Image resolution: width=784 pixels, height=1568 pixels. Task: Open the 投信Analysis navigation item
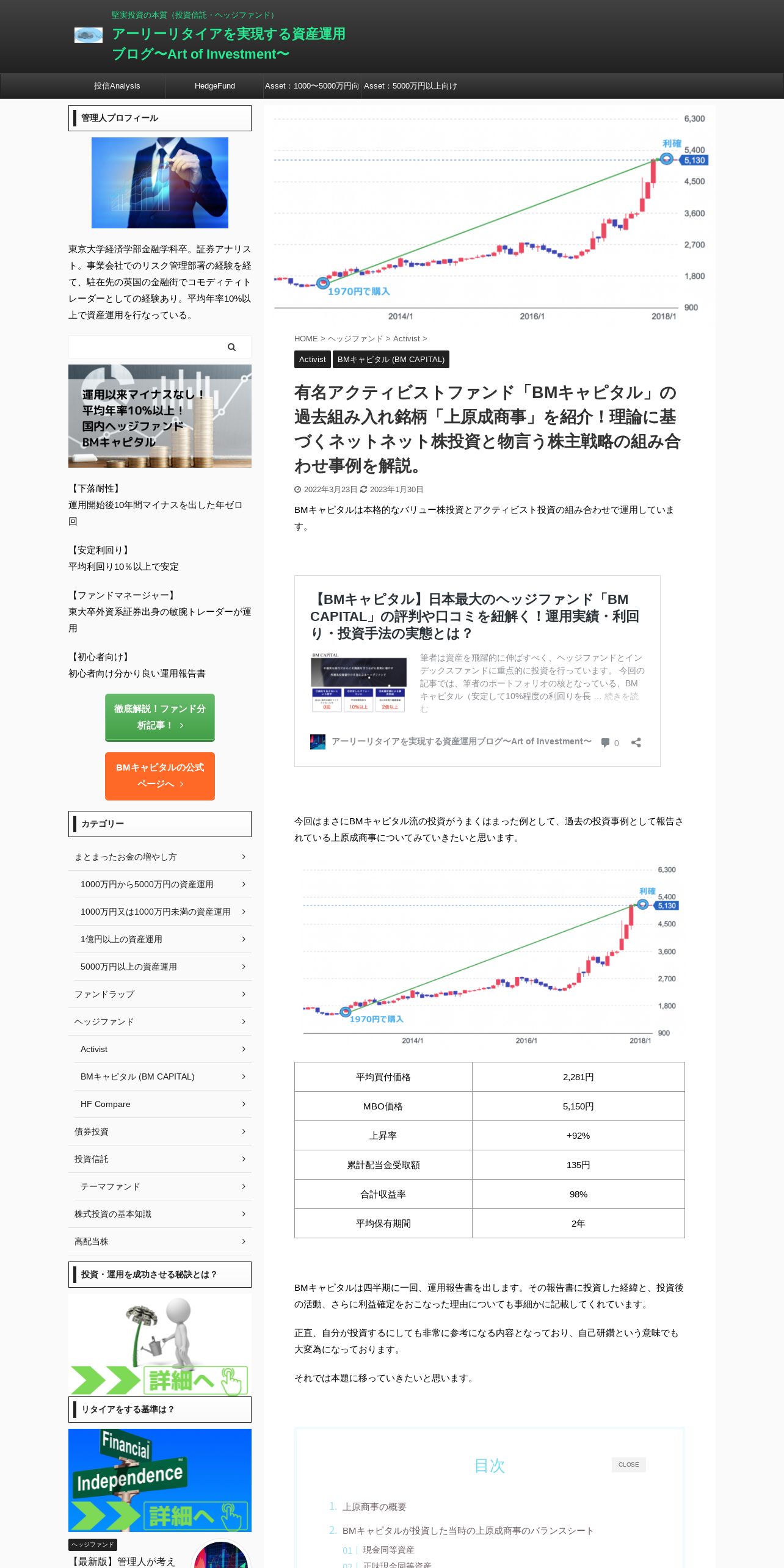pyautogui.click(x=117, y=86)
